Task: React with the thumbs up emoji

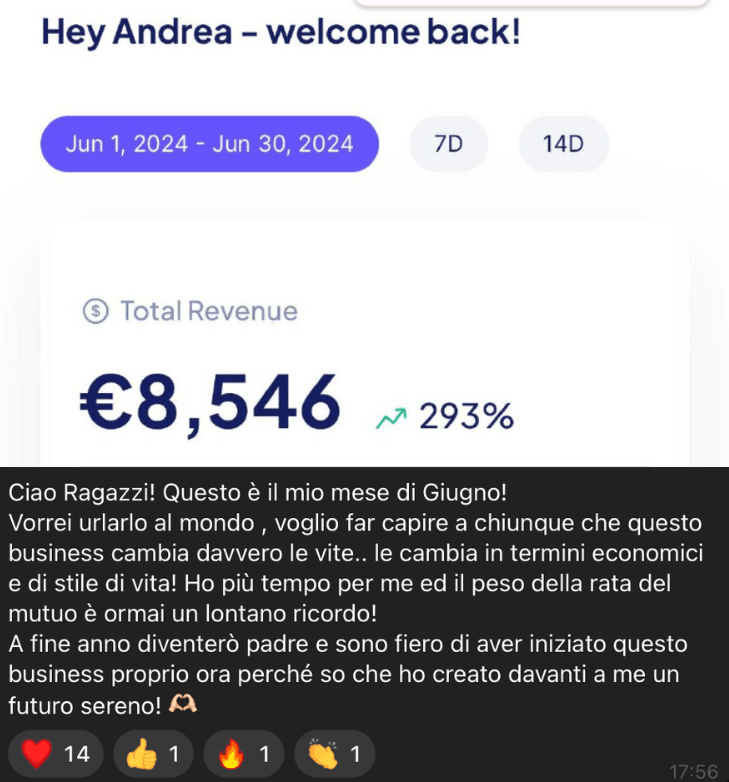Action: 153,755
